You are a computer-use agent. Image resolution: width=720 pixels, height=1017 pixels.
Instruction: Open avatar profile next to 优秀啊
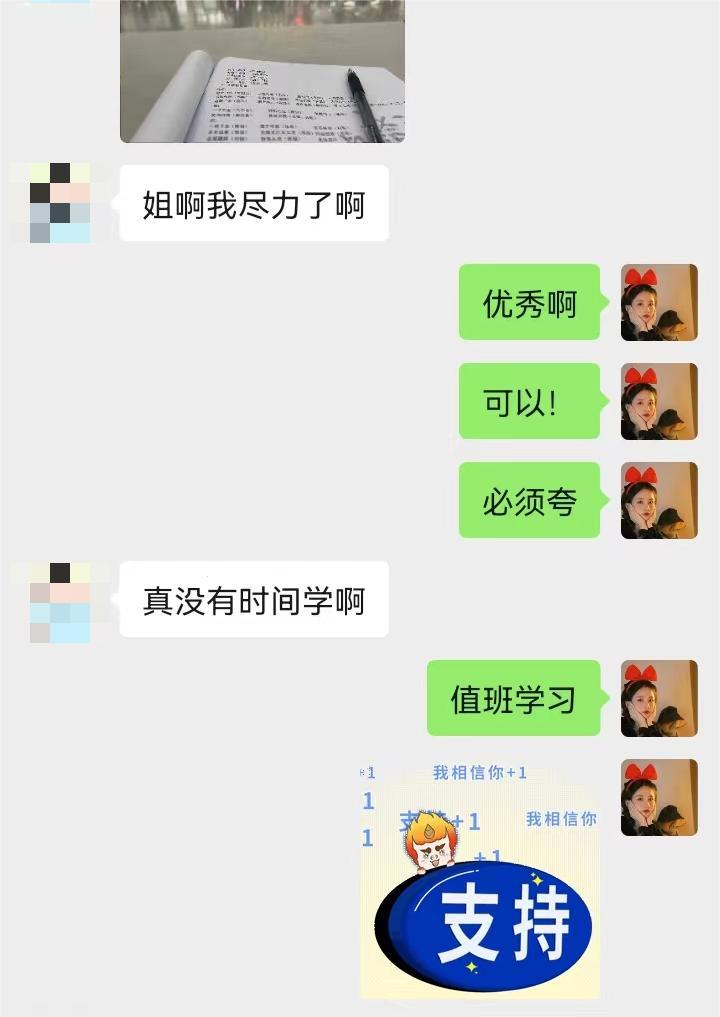point(659,302)
